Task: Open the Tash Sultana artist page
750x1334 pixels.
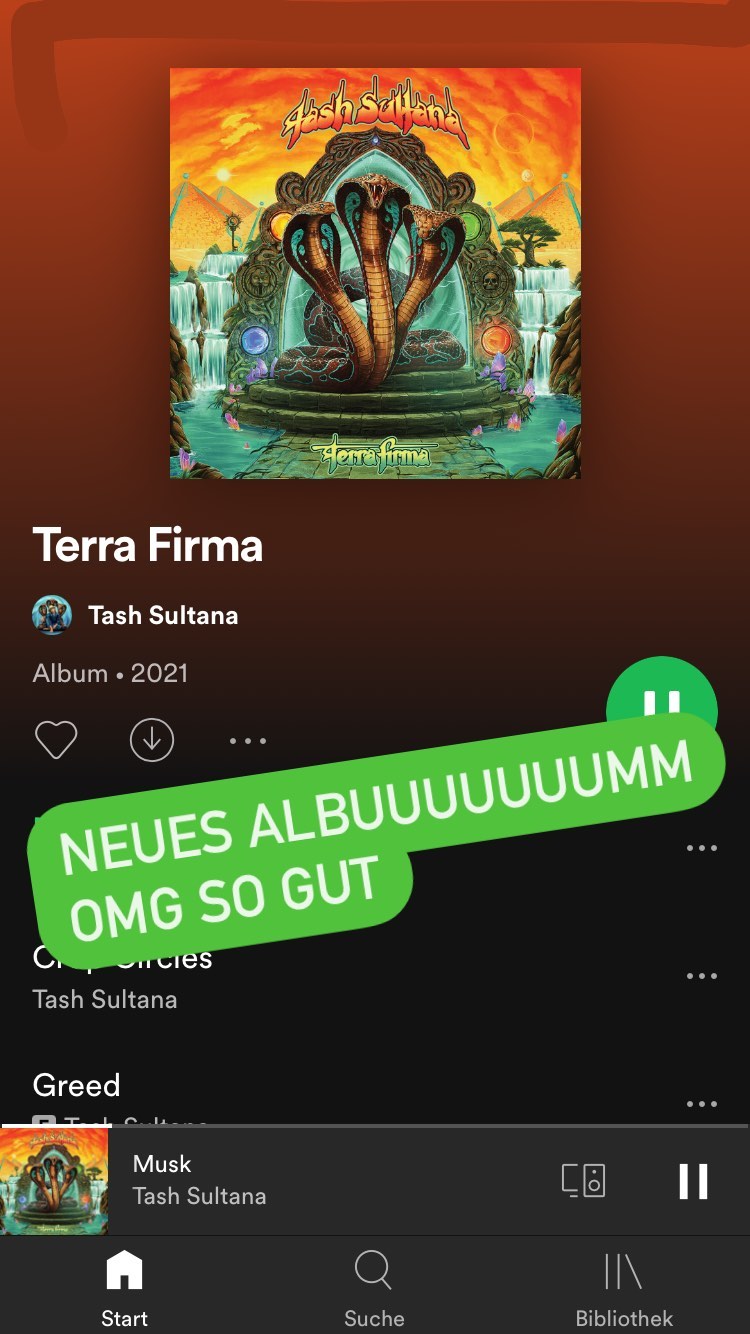Action: [x=162, y=615]
